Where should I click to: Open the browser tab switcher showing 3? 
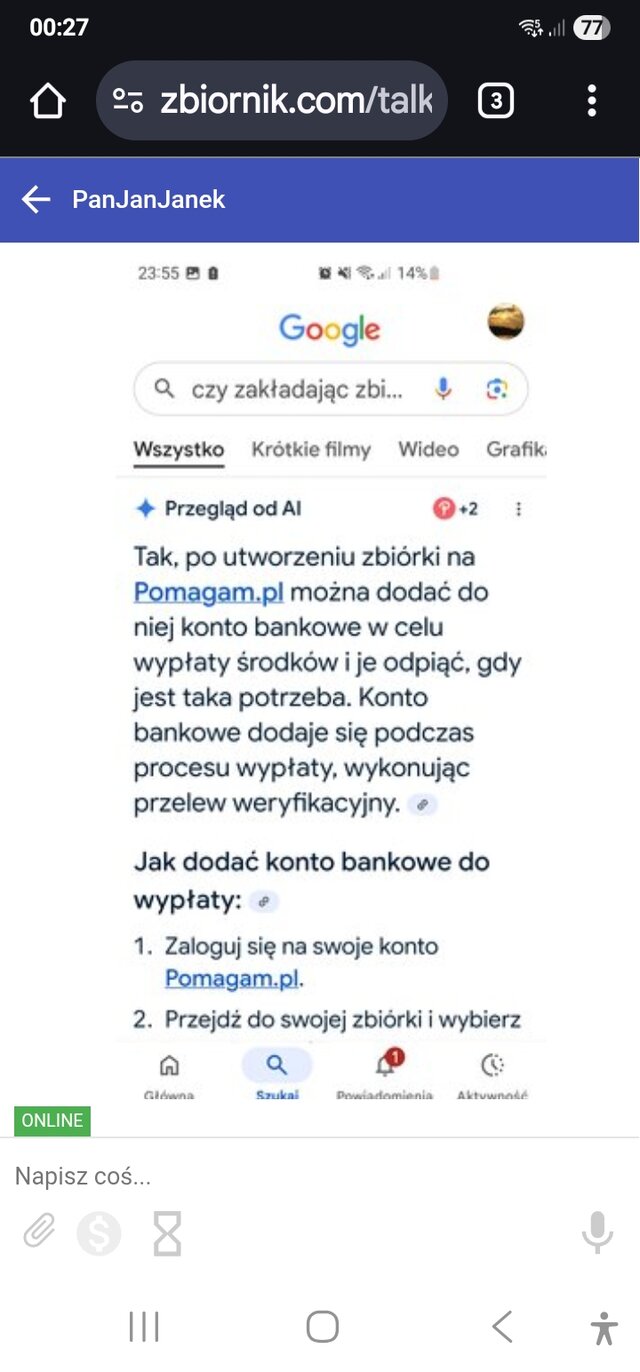(x=496, y=101)
